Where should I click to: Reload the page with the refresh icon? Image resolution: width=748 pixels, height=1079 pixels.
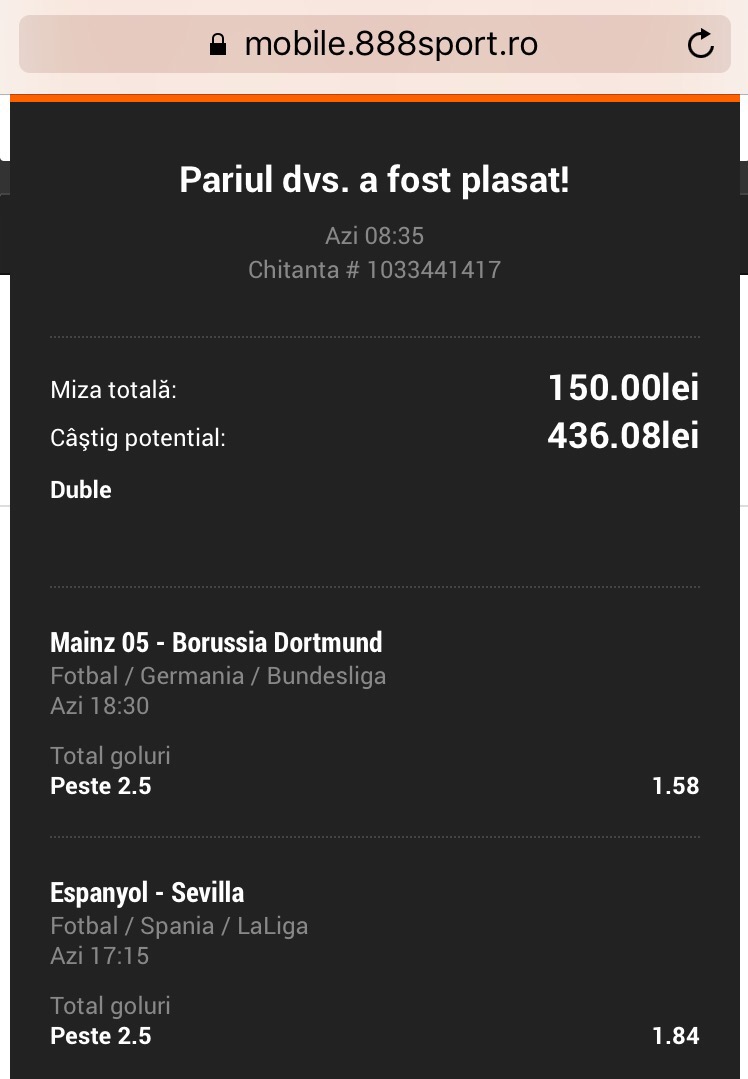coord(701,44)
